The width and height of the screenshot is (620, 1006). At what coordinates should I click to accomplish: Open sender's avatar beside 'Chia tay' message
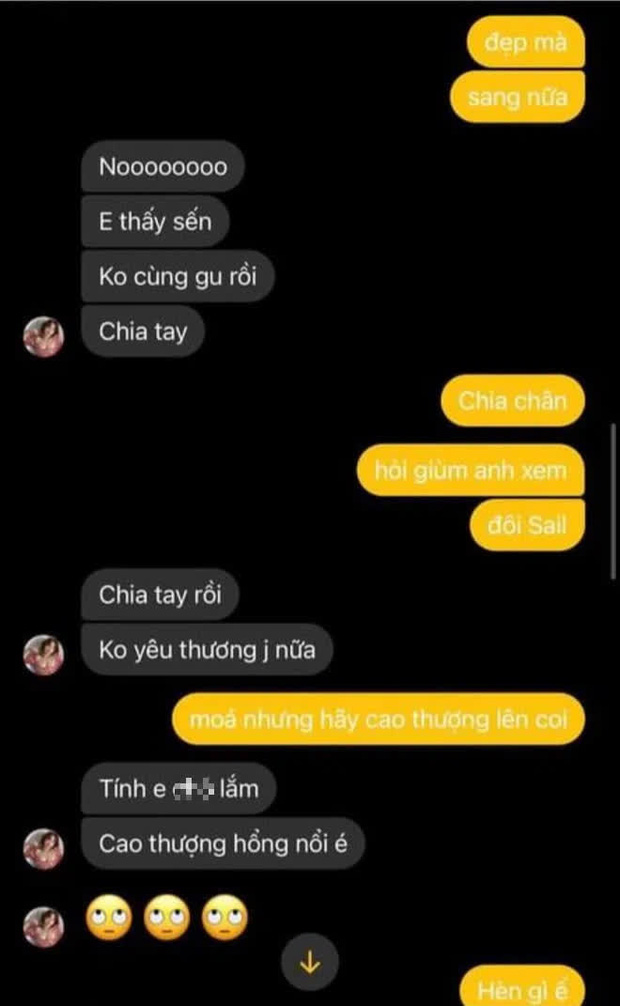[44, 336]
